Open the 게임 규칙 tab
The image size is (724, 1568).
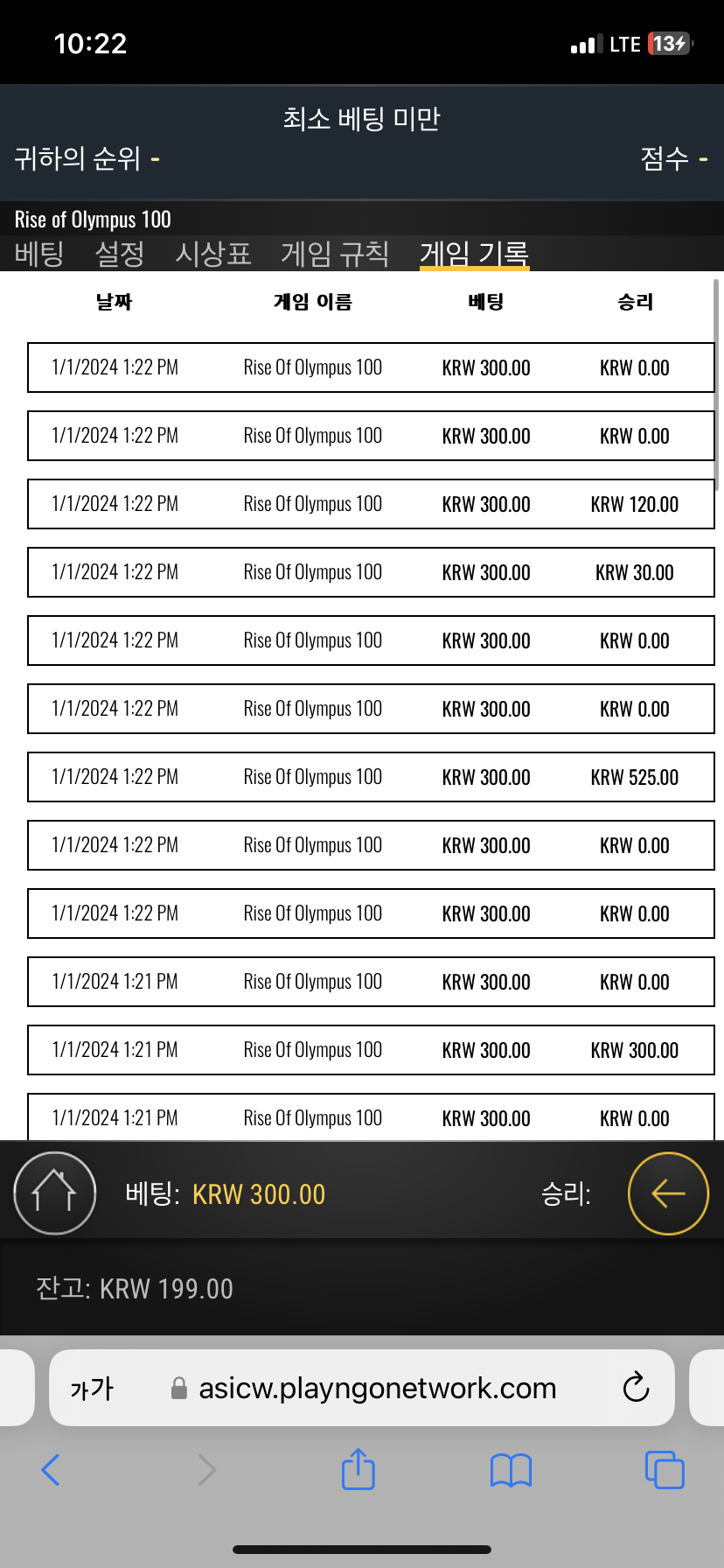[335, 254]
